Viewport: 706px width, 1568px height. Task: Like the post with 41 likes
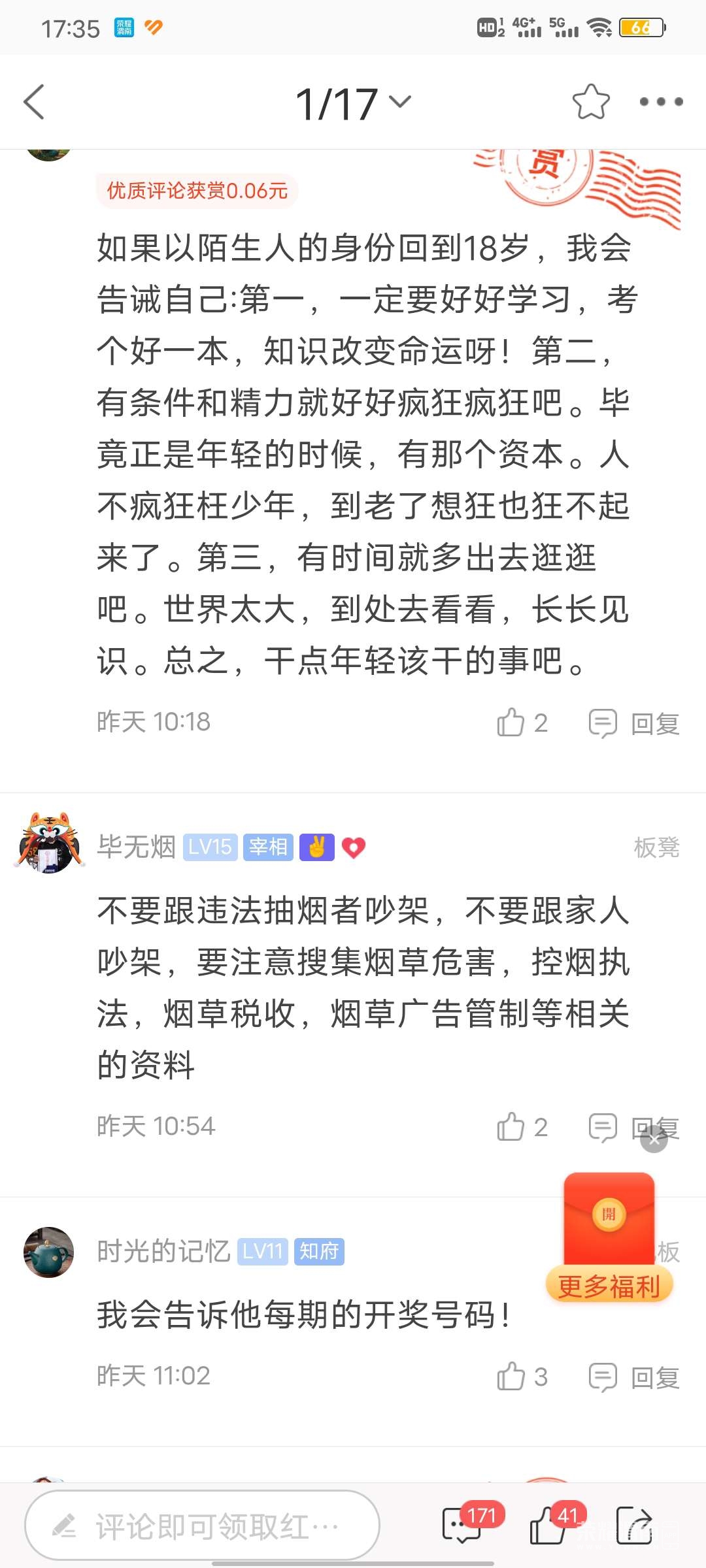548,1526
